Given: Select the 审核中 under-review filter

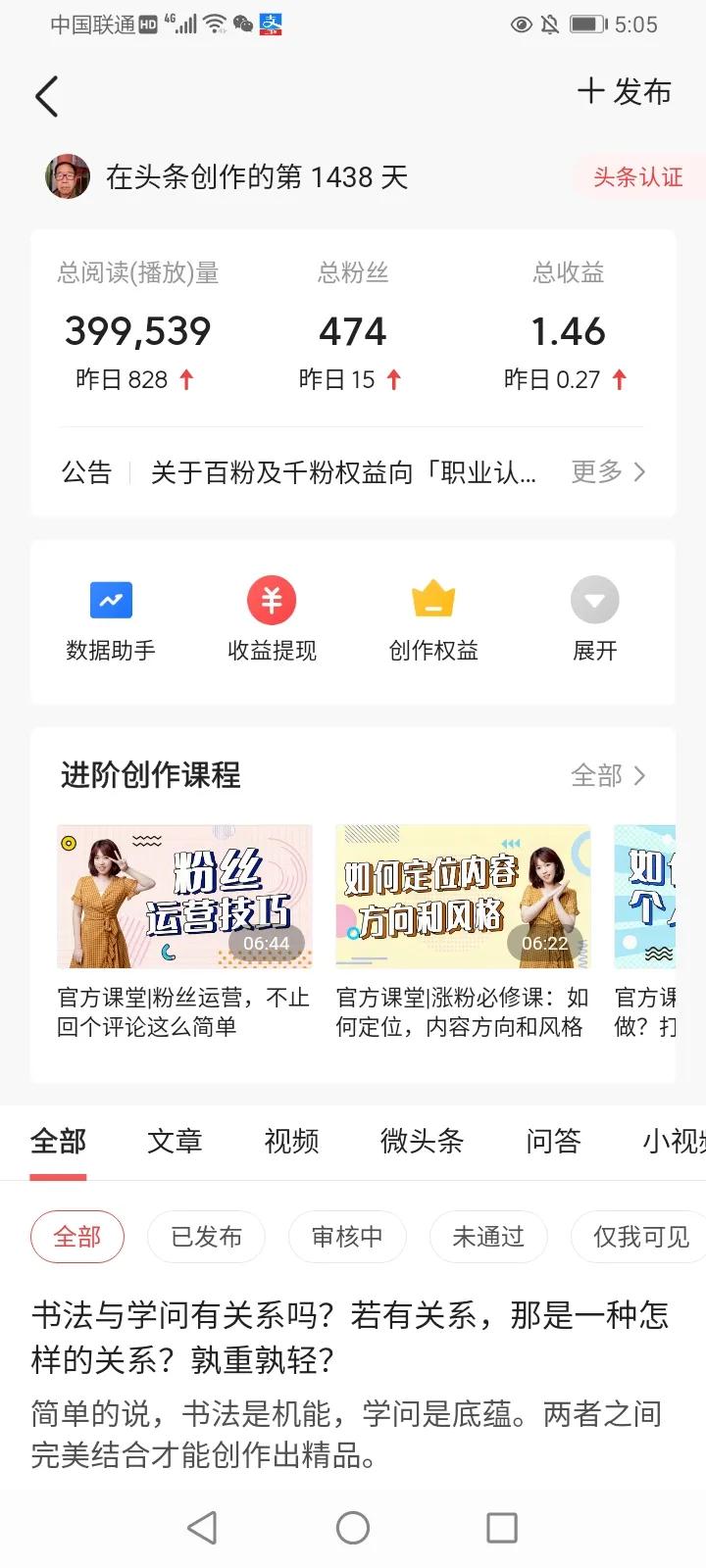Looking at the screenshot, I should point(347,1237).
